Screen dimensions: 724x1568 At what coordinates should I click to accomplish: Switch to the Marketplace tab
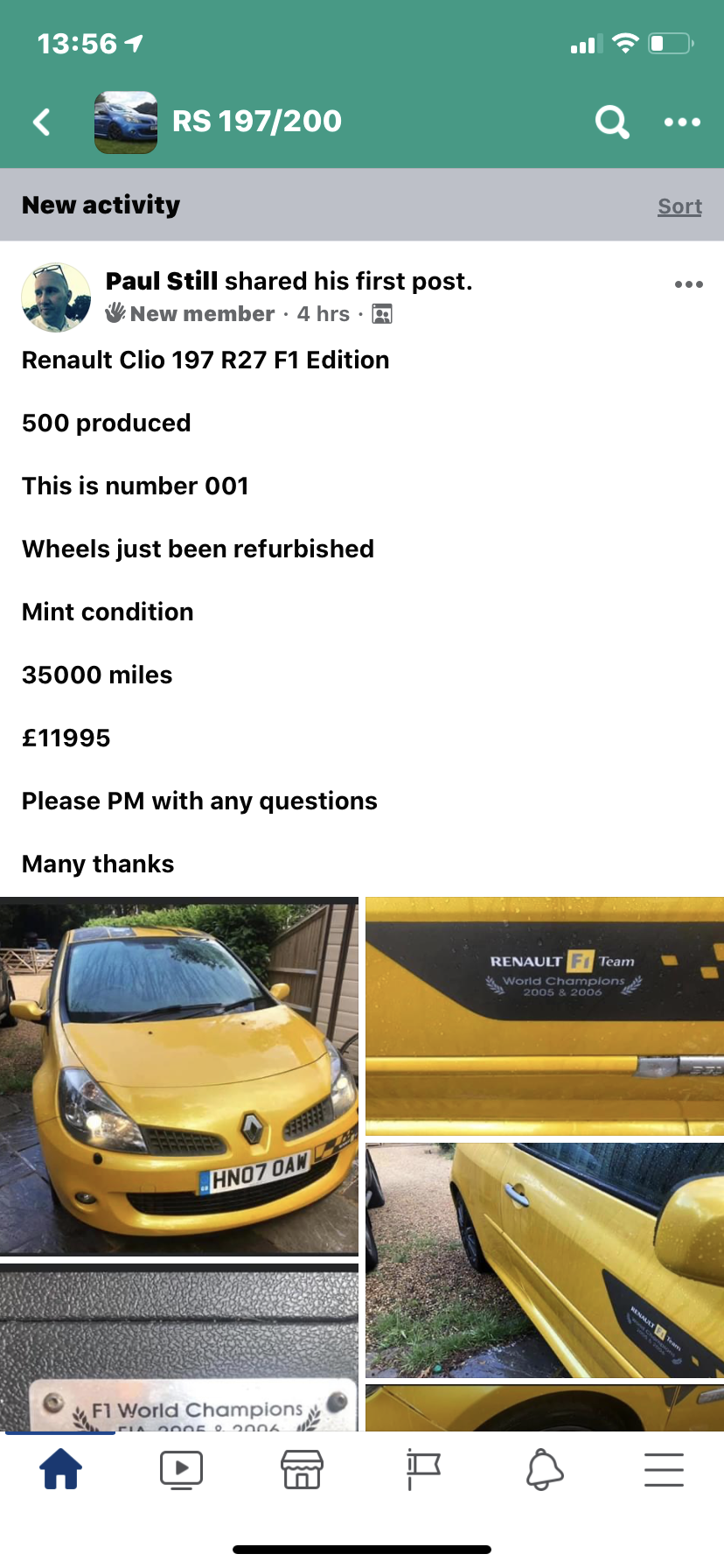tap(302, 1469)
